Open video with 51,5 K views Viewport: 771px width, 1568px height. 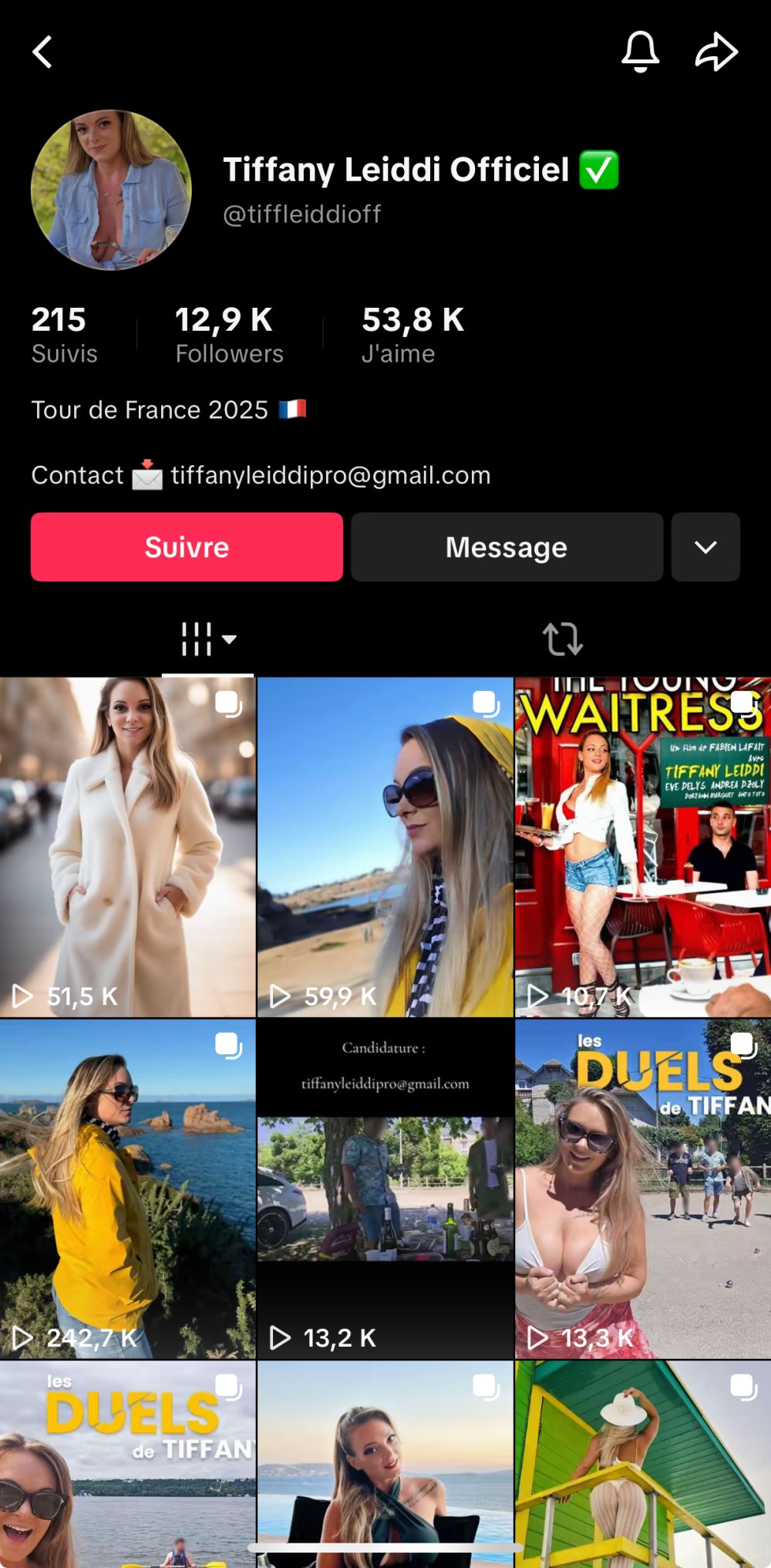pos(127,847)
